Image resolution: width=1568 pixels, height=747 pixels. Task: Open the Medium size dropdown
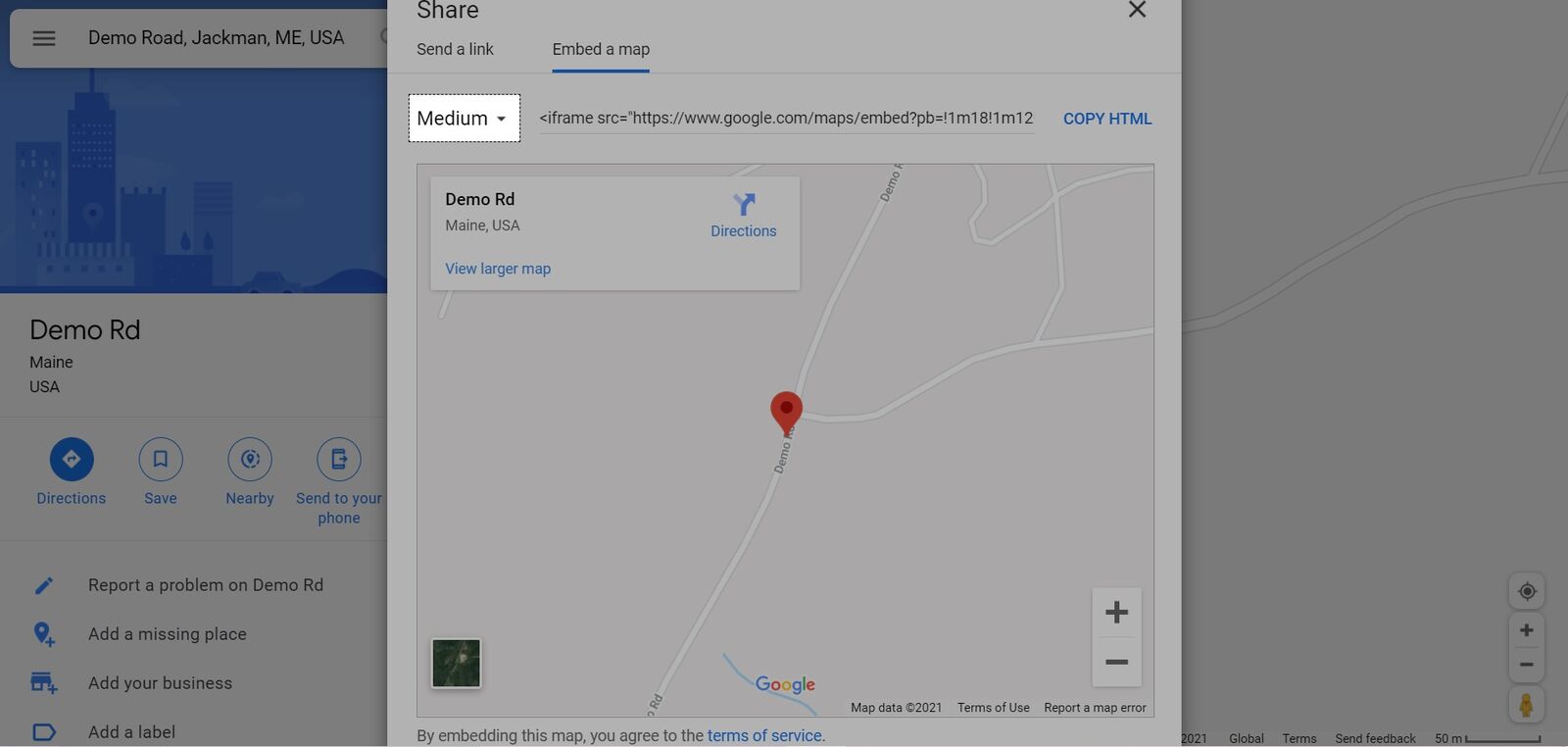[464, 119]
